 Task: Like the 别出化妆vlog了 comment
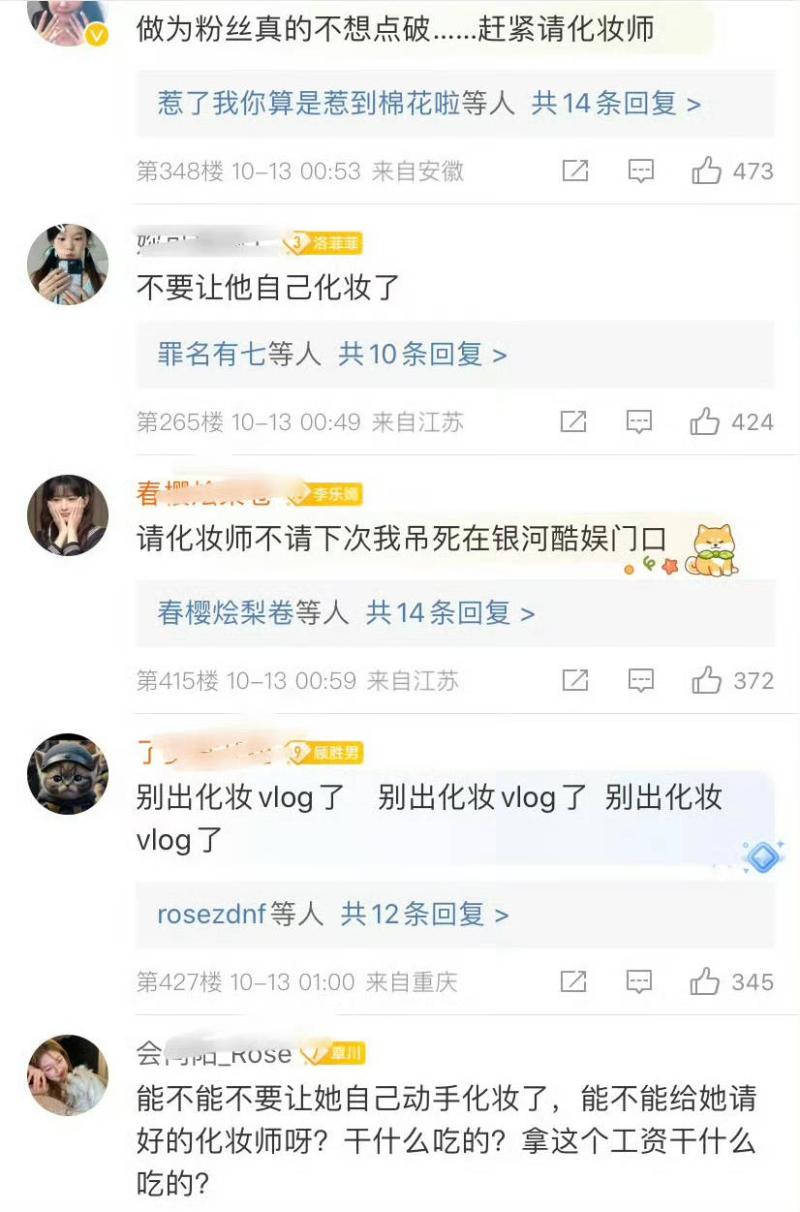tap(705, 982)
